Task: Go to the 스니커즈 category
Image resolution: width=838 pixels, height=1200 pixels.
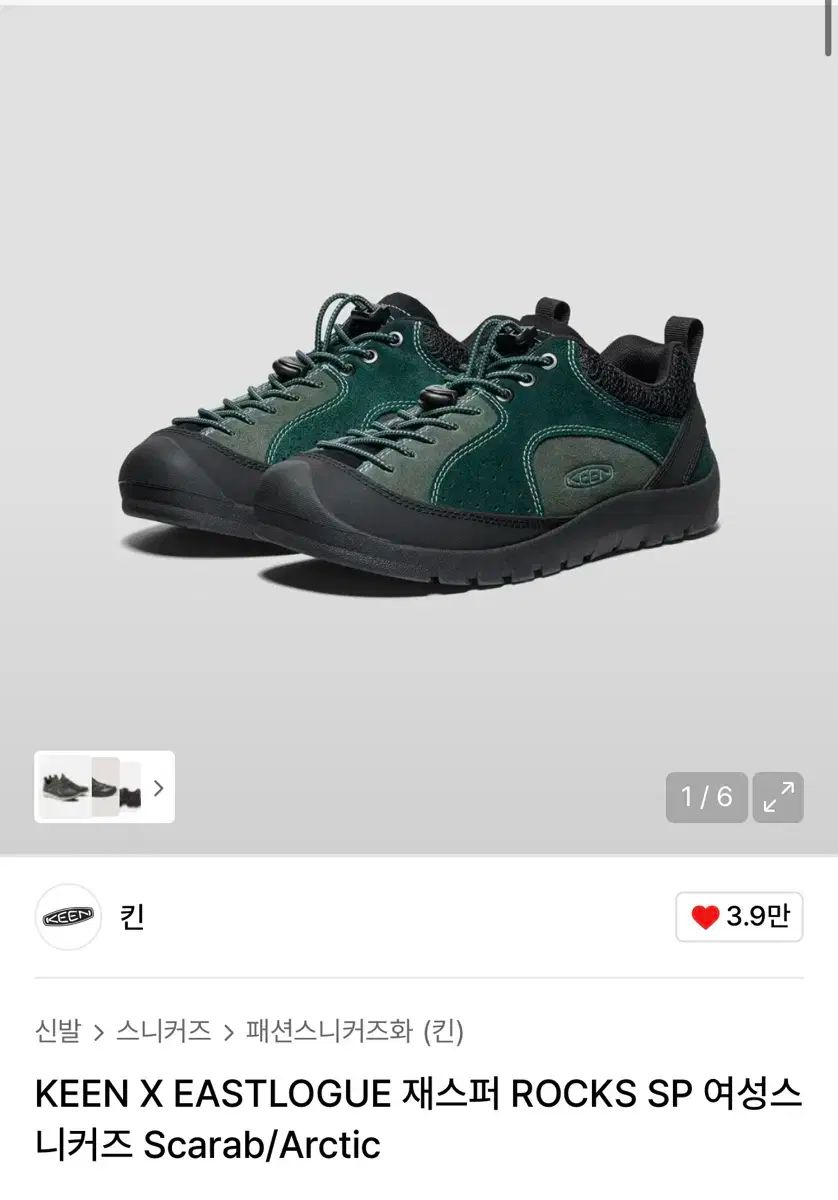Action: tap(163, 1031)
